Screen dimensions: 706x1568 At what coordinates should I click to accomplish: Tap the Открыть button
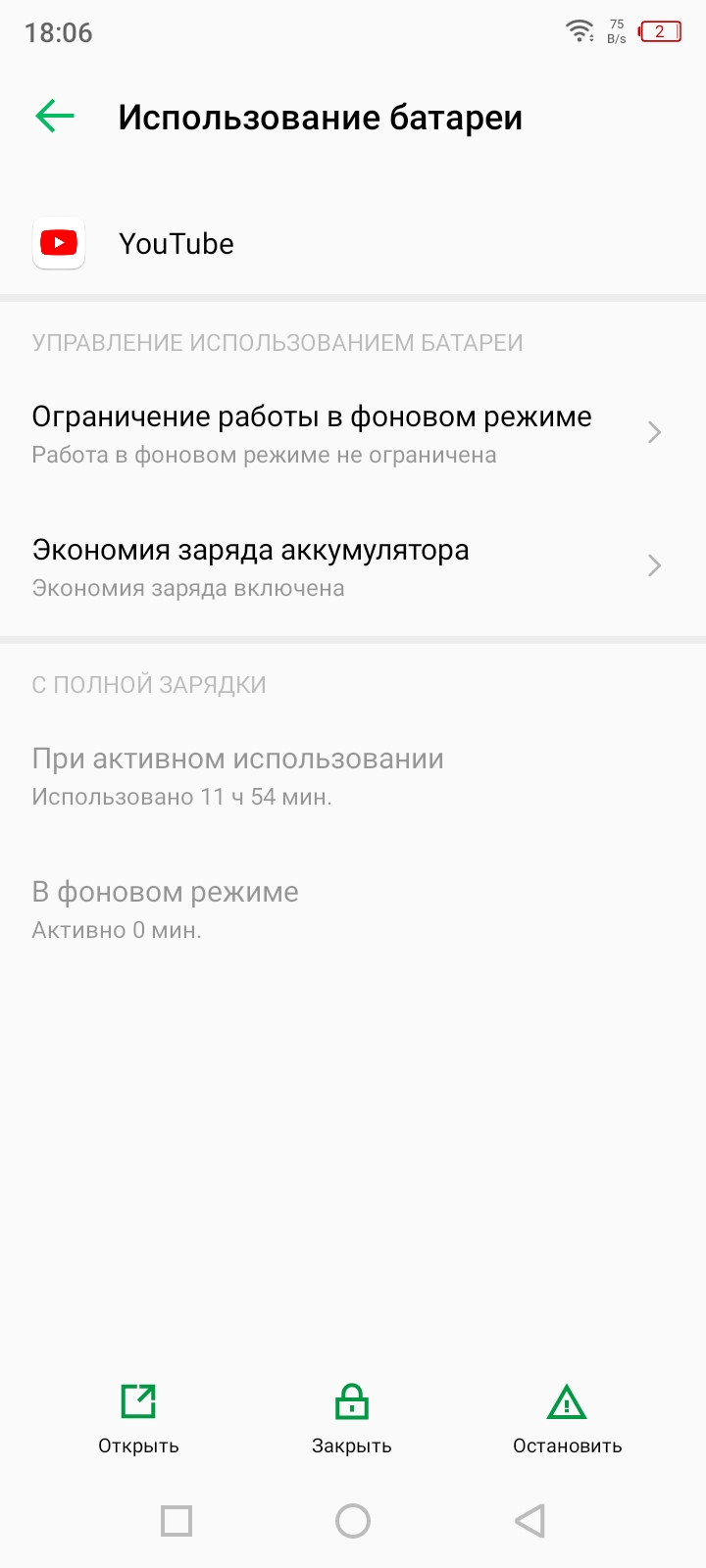pyautogui.click(x=138, y=1416)
